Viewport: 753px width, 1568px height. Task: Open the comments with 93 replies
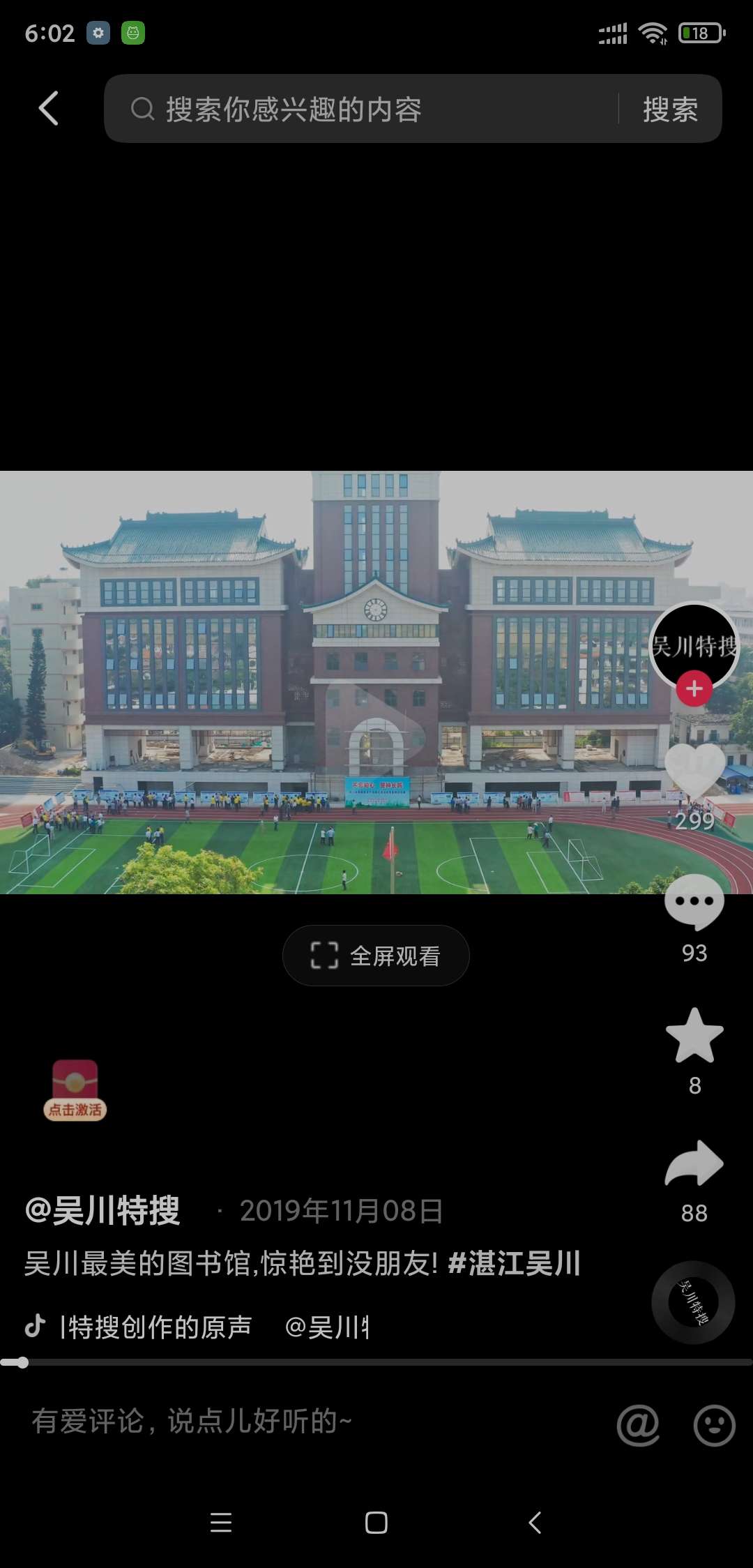[x=694, y=903]
